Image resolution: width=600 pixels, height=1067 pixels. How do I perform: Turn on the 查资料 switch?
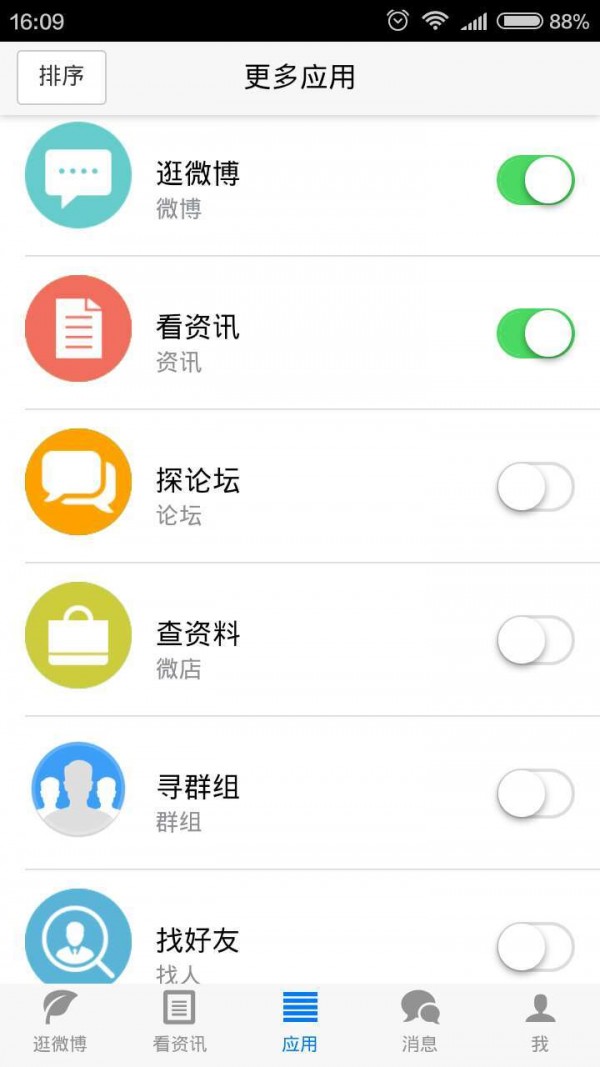(x=535, y=641)
